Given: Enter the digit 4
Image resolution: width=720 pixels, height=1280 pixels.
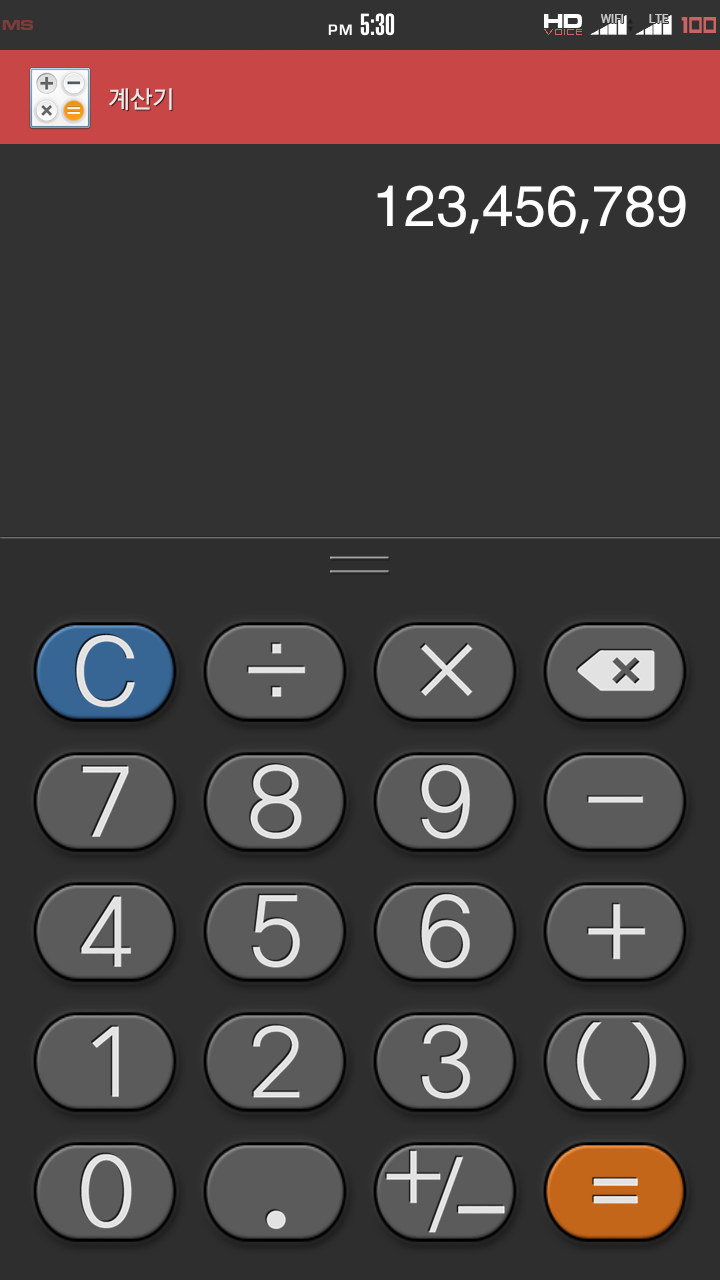Looking at the screenshot, I should point(105,931).
